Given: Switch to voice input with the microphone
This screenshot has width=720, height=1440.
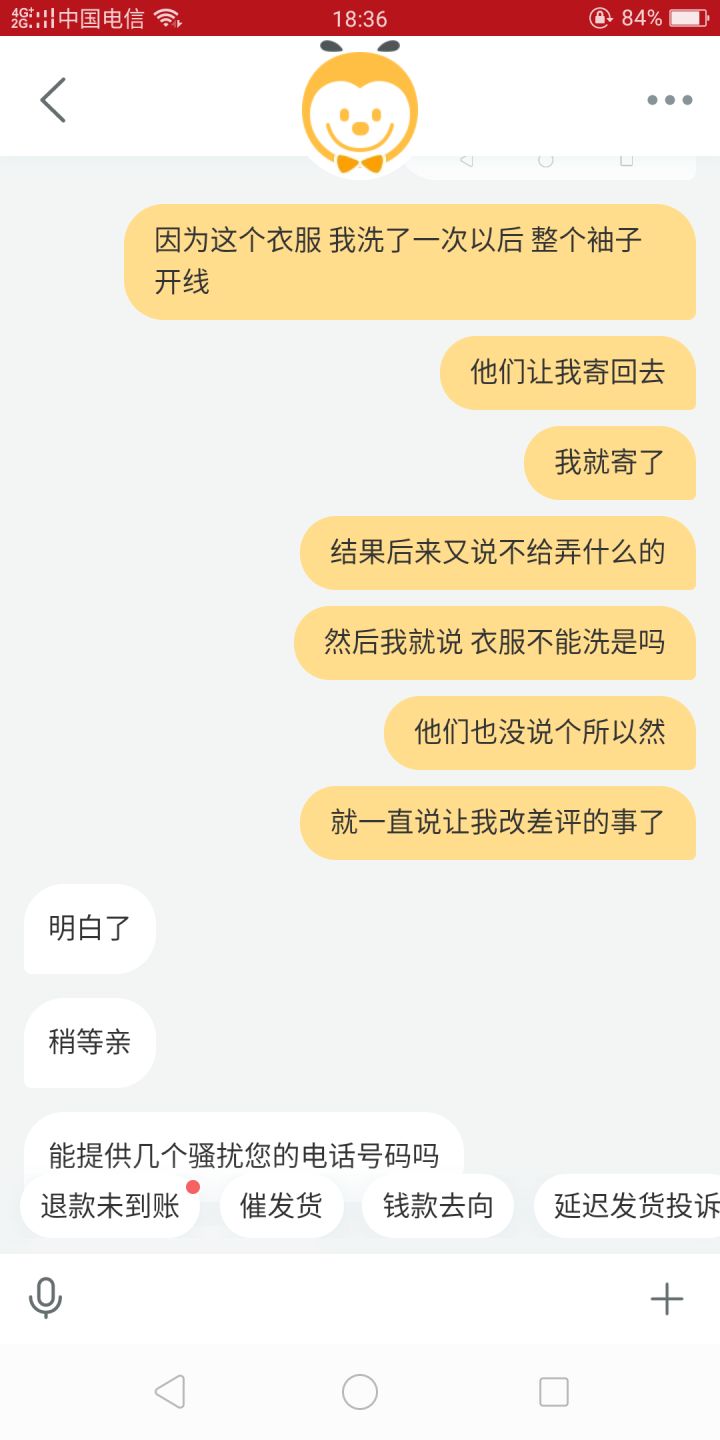Looking at the screenshot, I should click(x=45, y=1298).
